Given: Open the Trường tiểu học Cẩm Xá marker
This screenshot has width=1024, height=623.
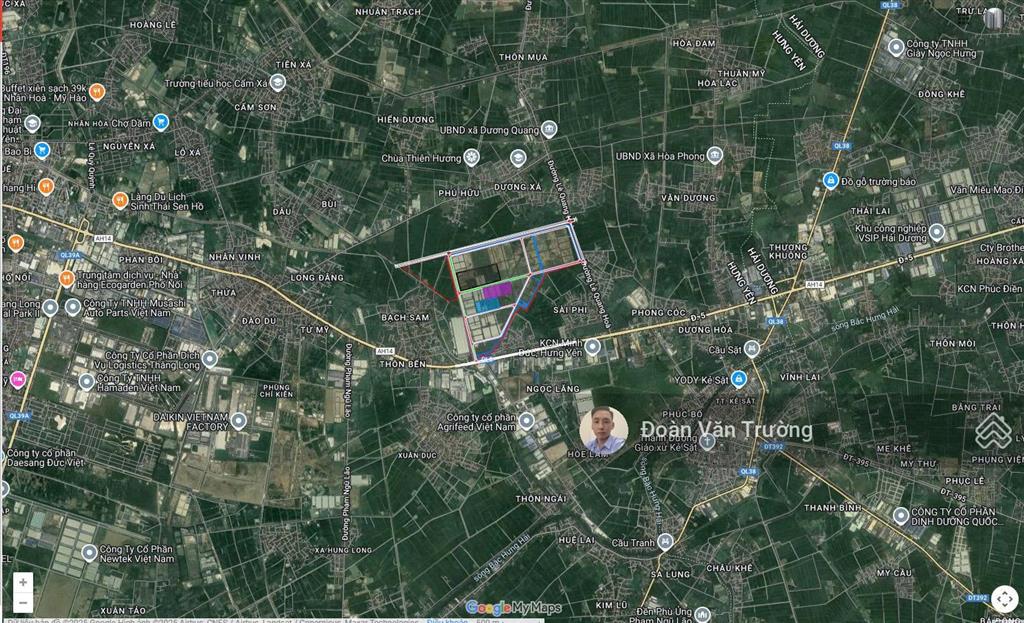Looking at the screenshot, I should click(279, 84).
